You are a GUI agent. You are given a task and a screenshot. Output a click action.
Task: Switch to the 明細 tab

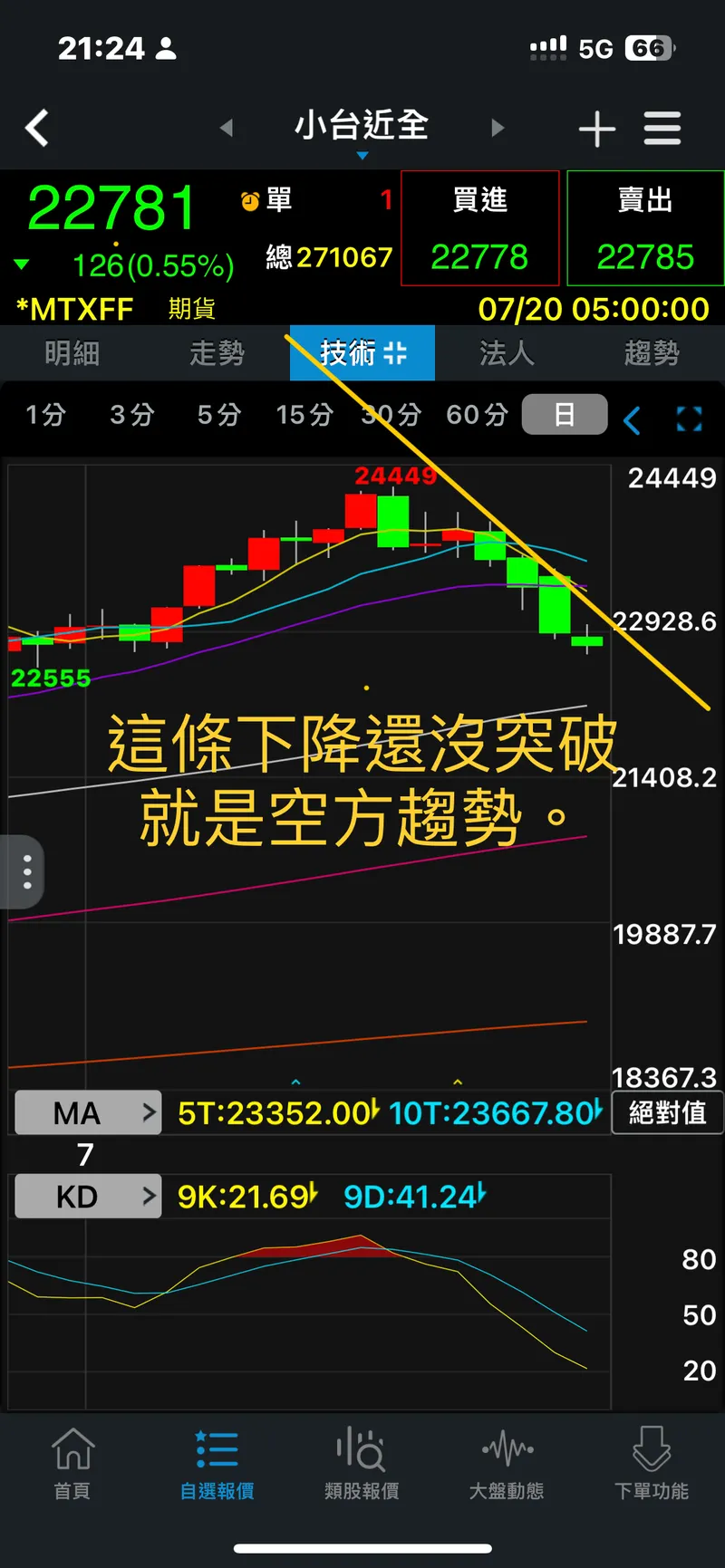(72, 352)
